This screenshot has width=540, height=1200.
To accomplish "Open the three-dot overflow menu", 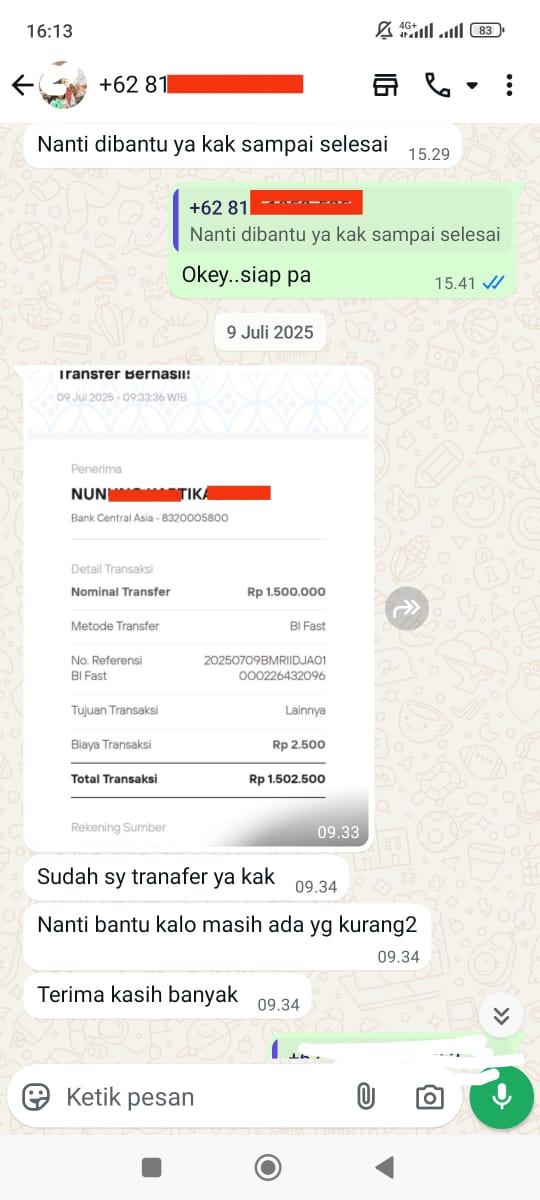I will point(509,85).
